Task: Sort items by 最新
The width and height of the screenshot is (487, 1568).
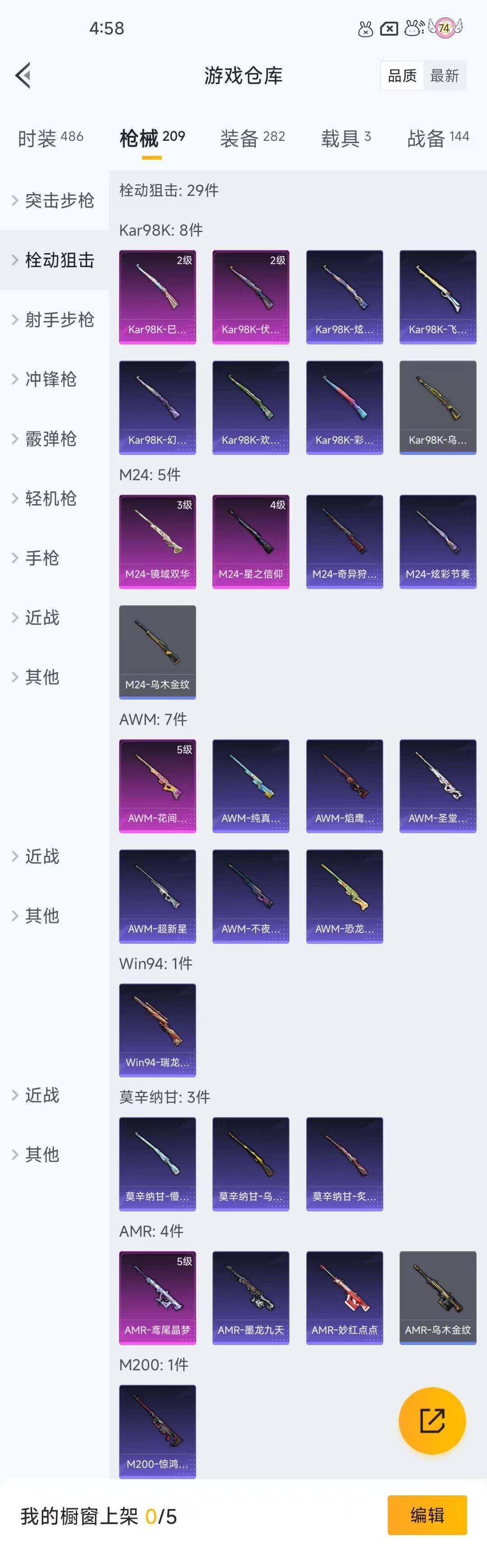Action: [445, 75]
